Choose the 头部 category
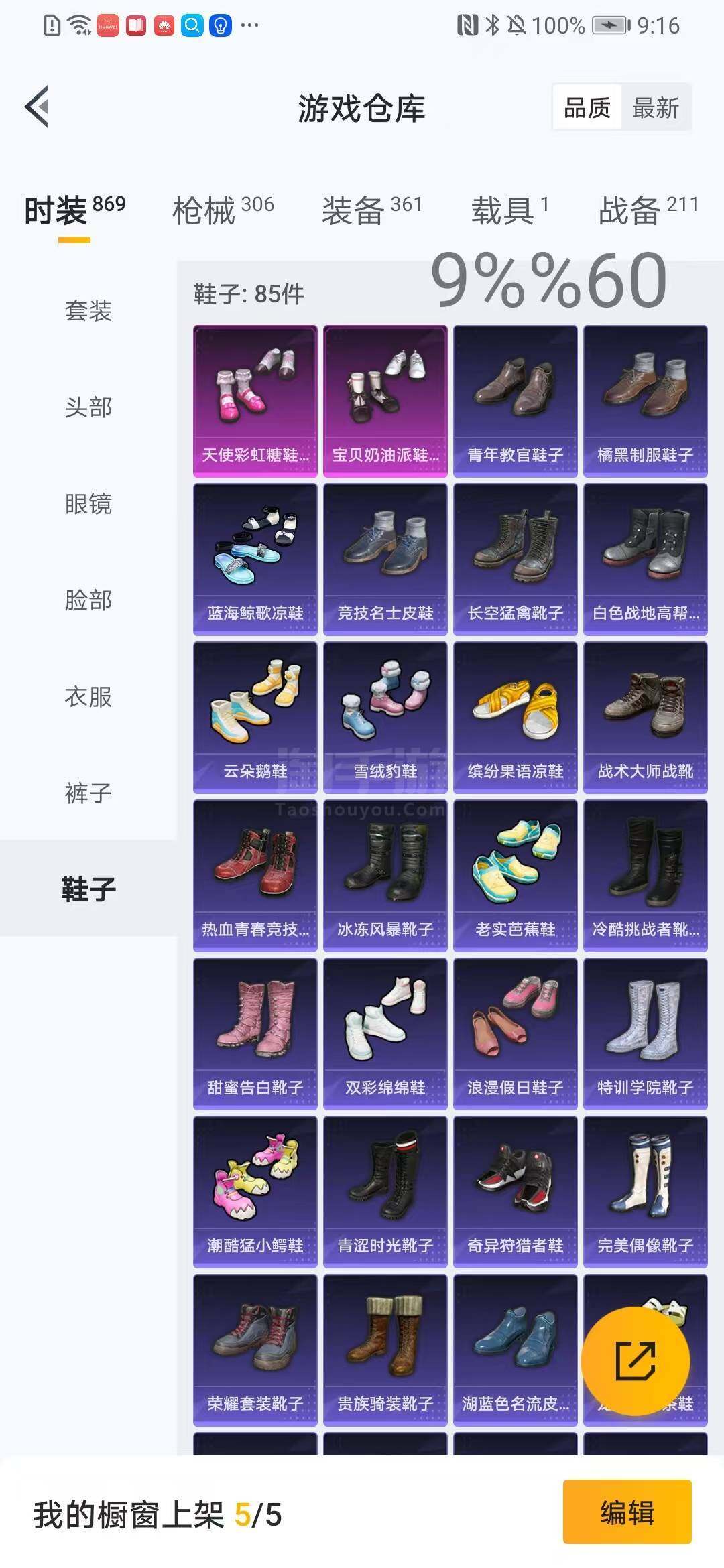 coord(88,407)
